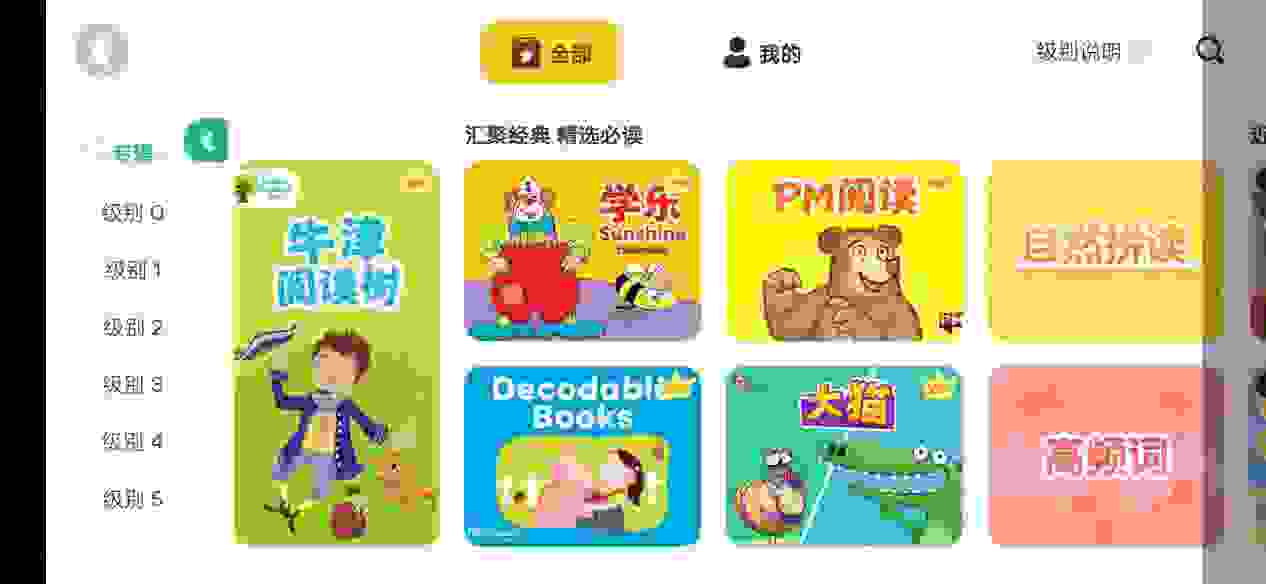Open the 大猫 series card

click(845, 455)
